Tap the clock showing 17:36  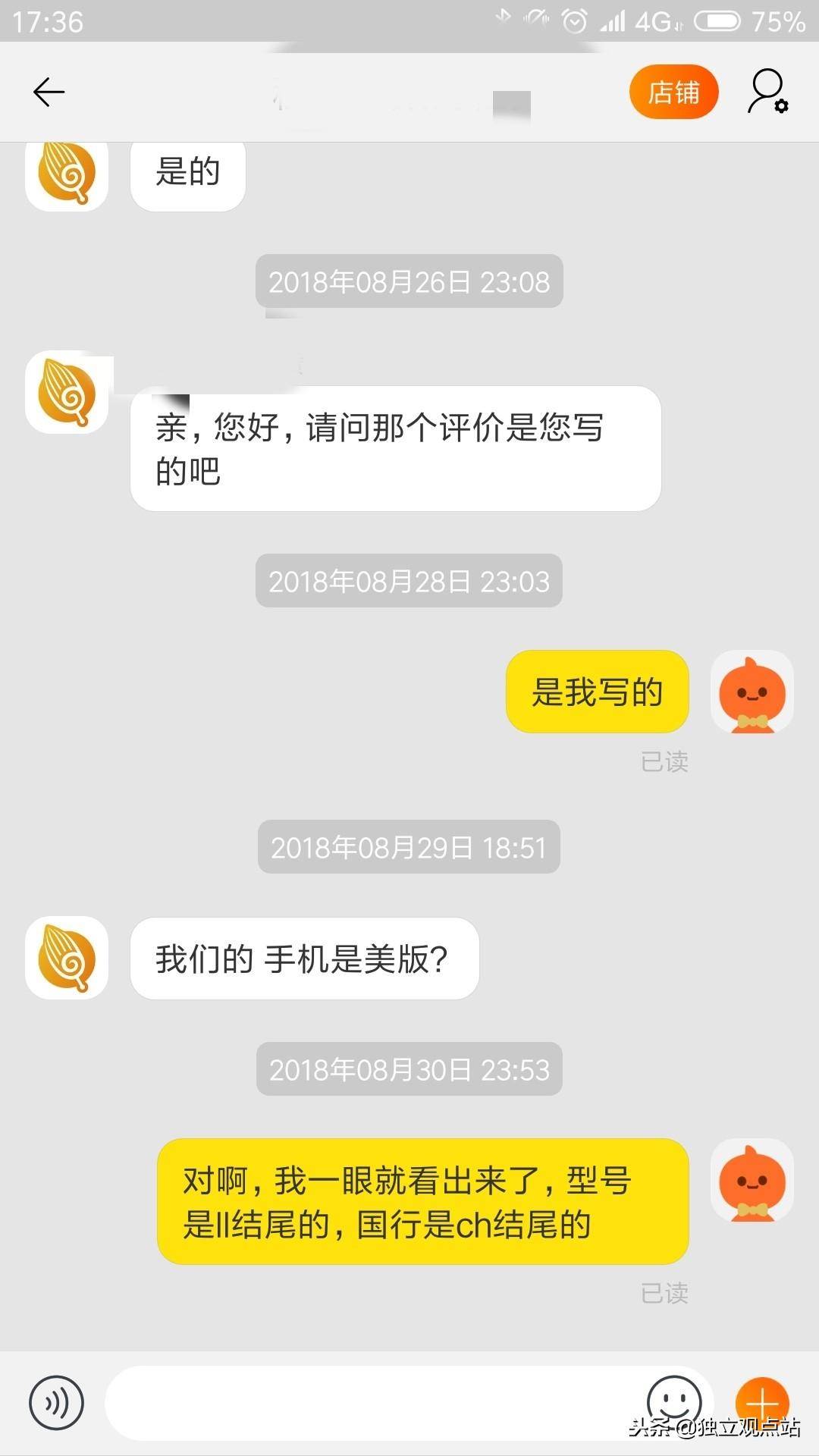[48, 21]
